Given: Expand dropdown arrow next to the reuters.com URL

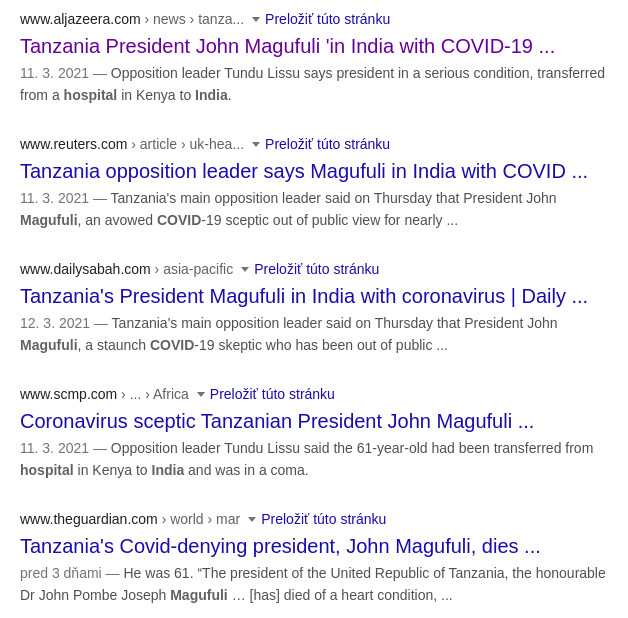Looking at the screenshot, I should coord(256,144).
